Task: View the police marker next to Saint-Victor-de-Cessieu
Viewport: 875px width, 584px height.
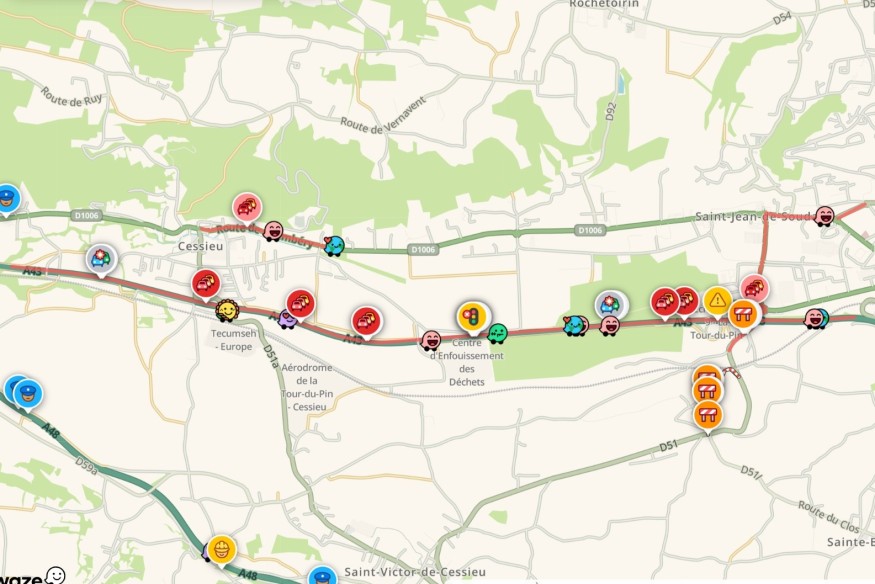Action: click(x=322, y=577)
